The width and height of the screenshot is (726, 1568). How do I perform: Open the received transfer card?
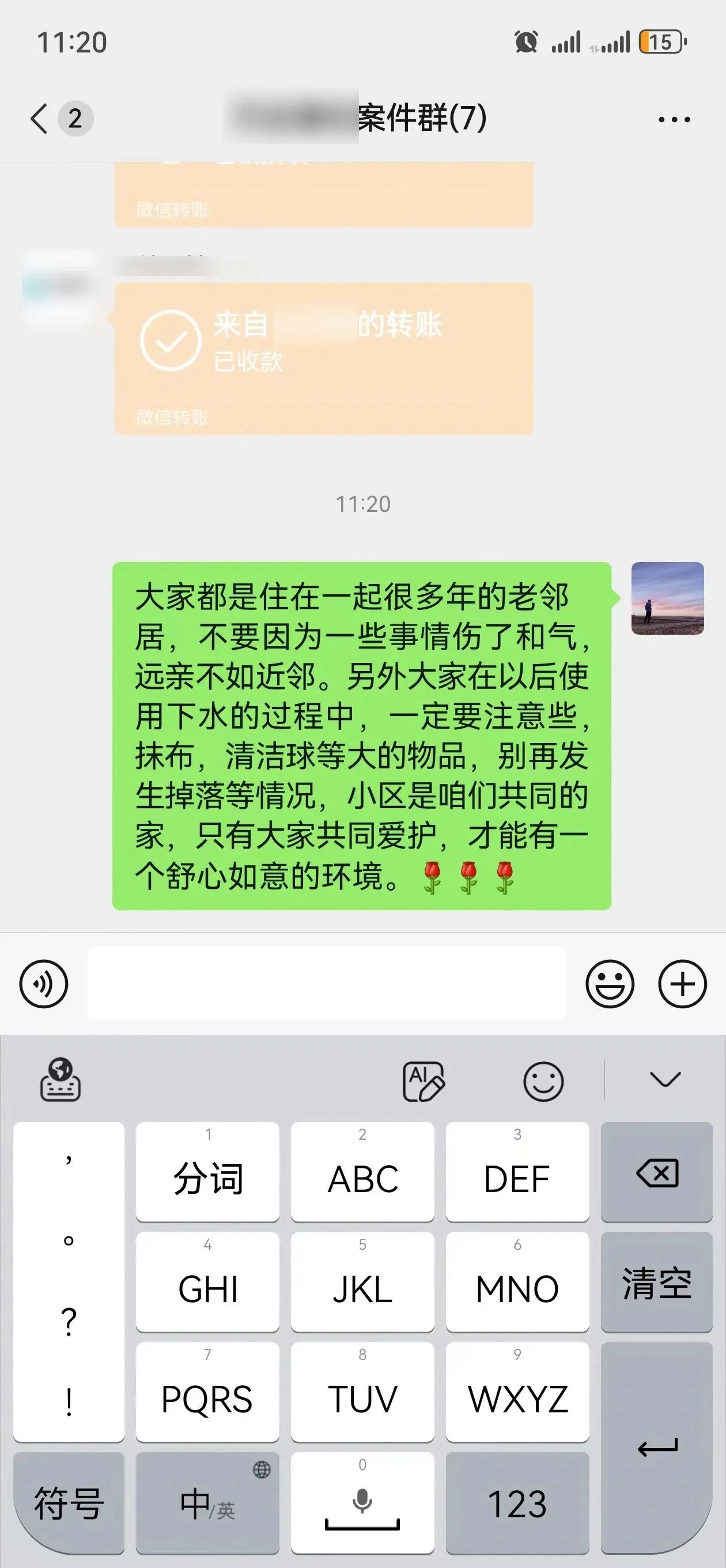tap(323, 357)
